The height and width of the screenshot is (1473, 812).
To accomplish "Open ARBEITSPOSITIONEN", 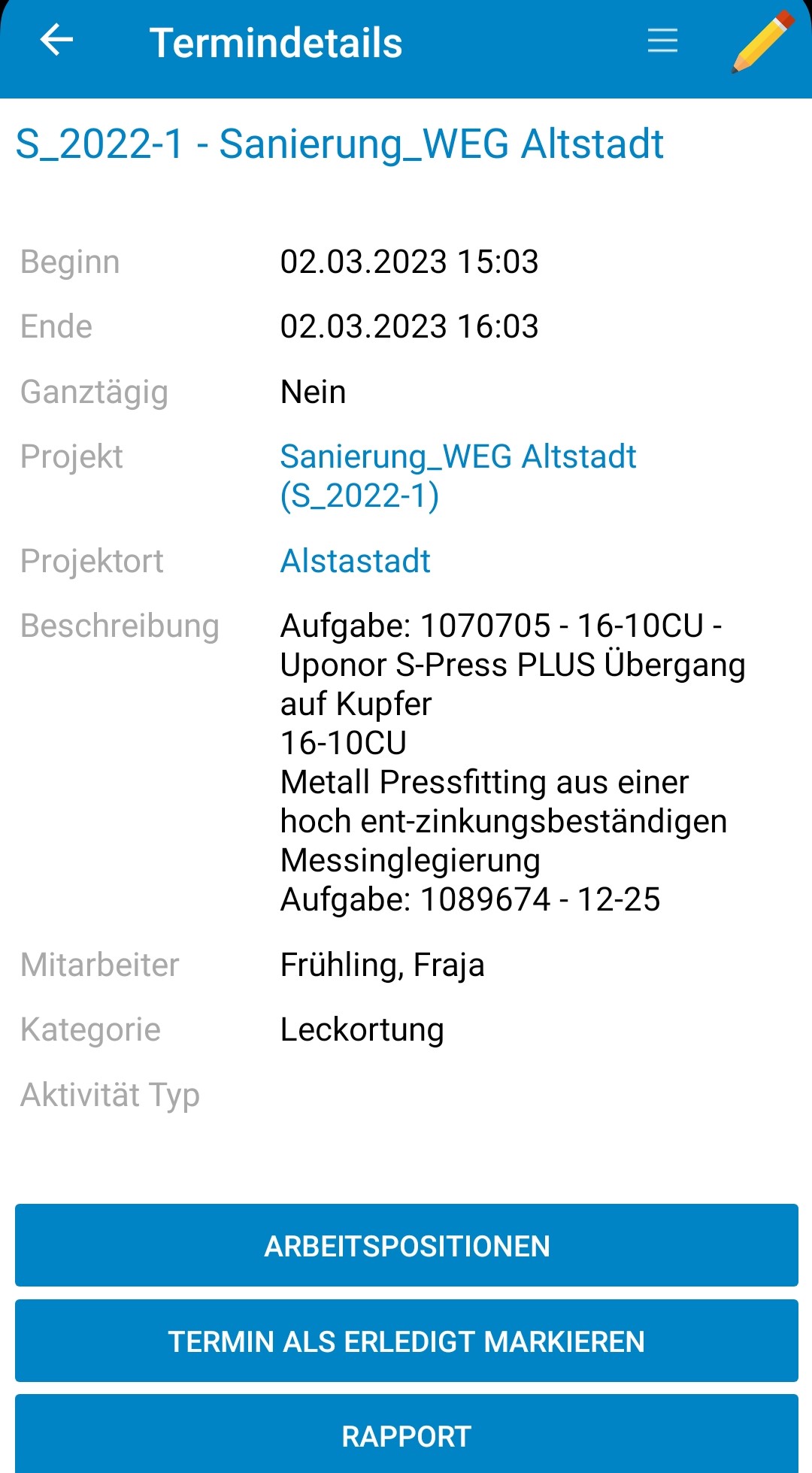I will pos(406,1245).
